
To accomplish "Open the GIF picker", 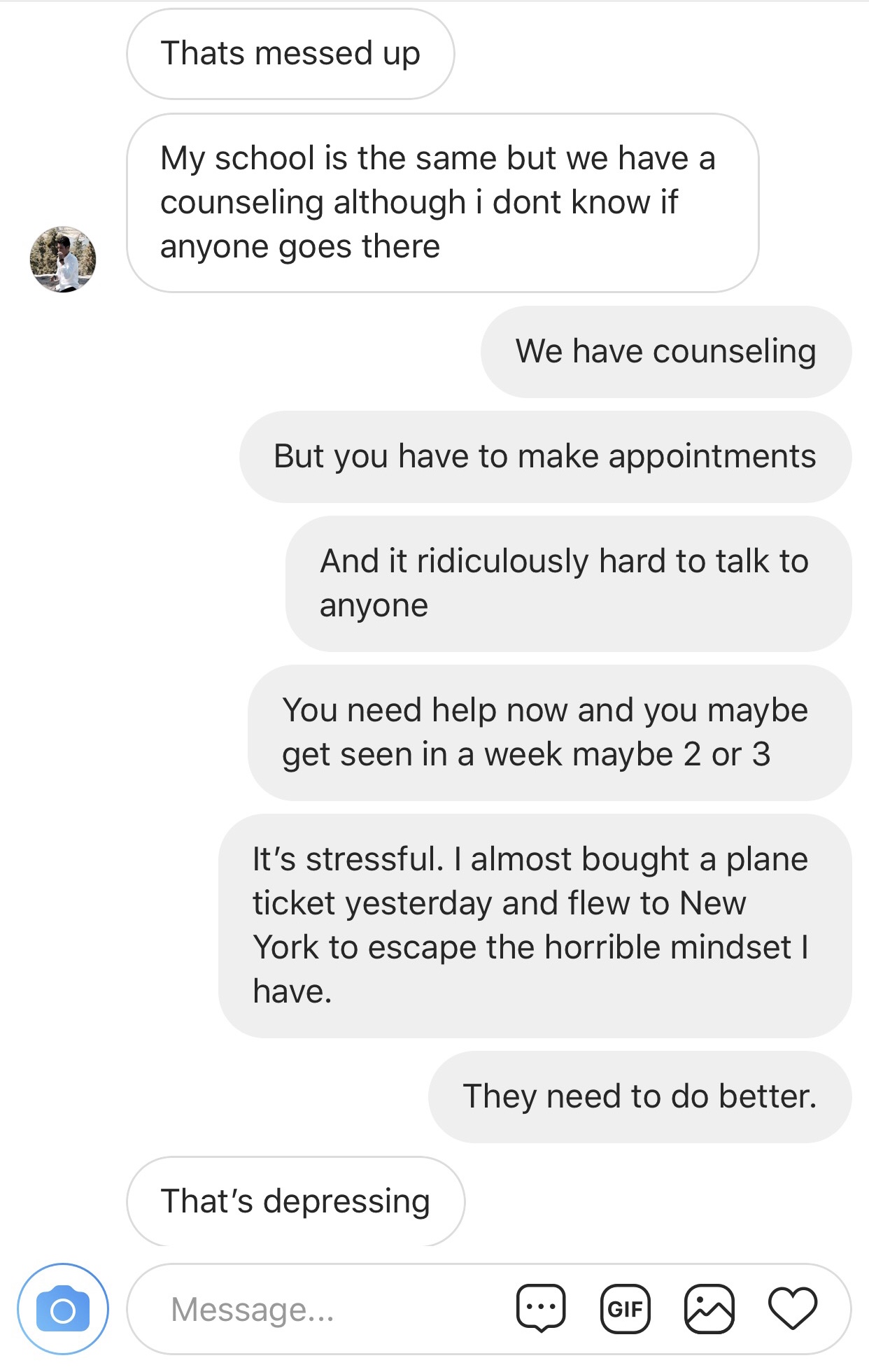I will (x=625, y=1308).
